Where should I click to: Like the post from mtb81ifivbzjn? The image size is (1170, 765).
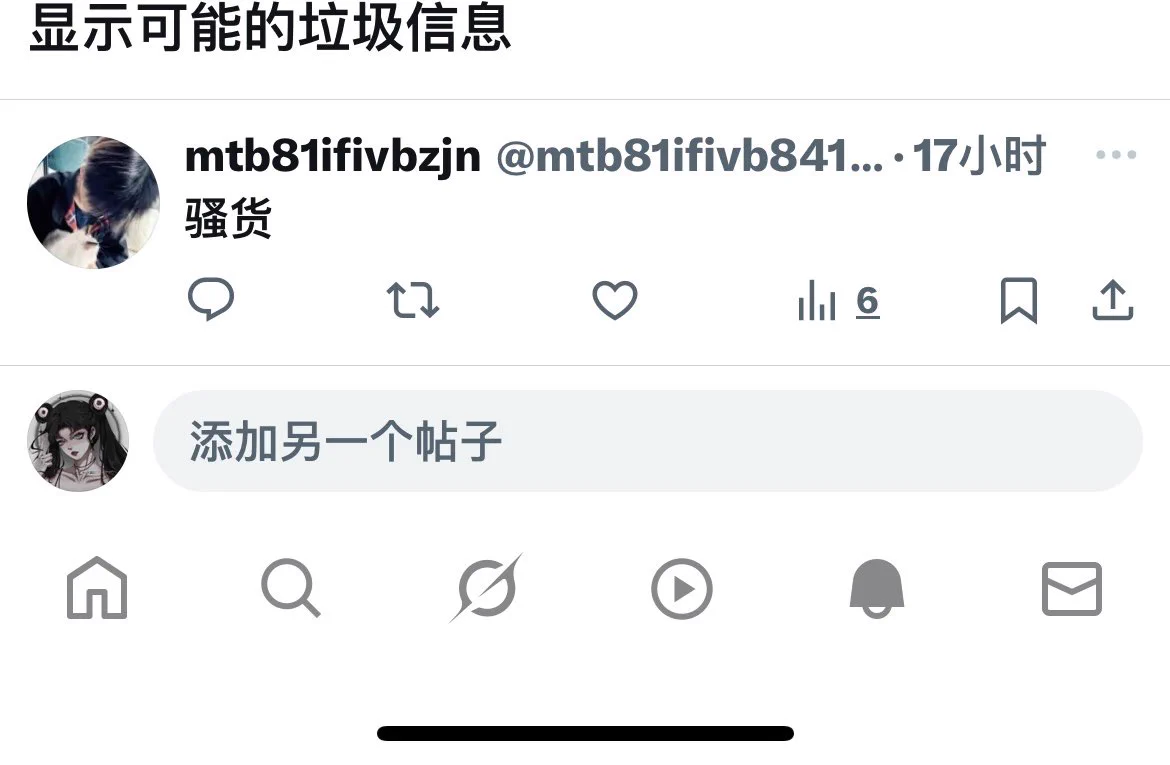click(x=615, y=300)
